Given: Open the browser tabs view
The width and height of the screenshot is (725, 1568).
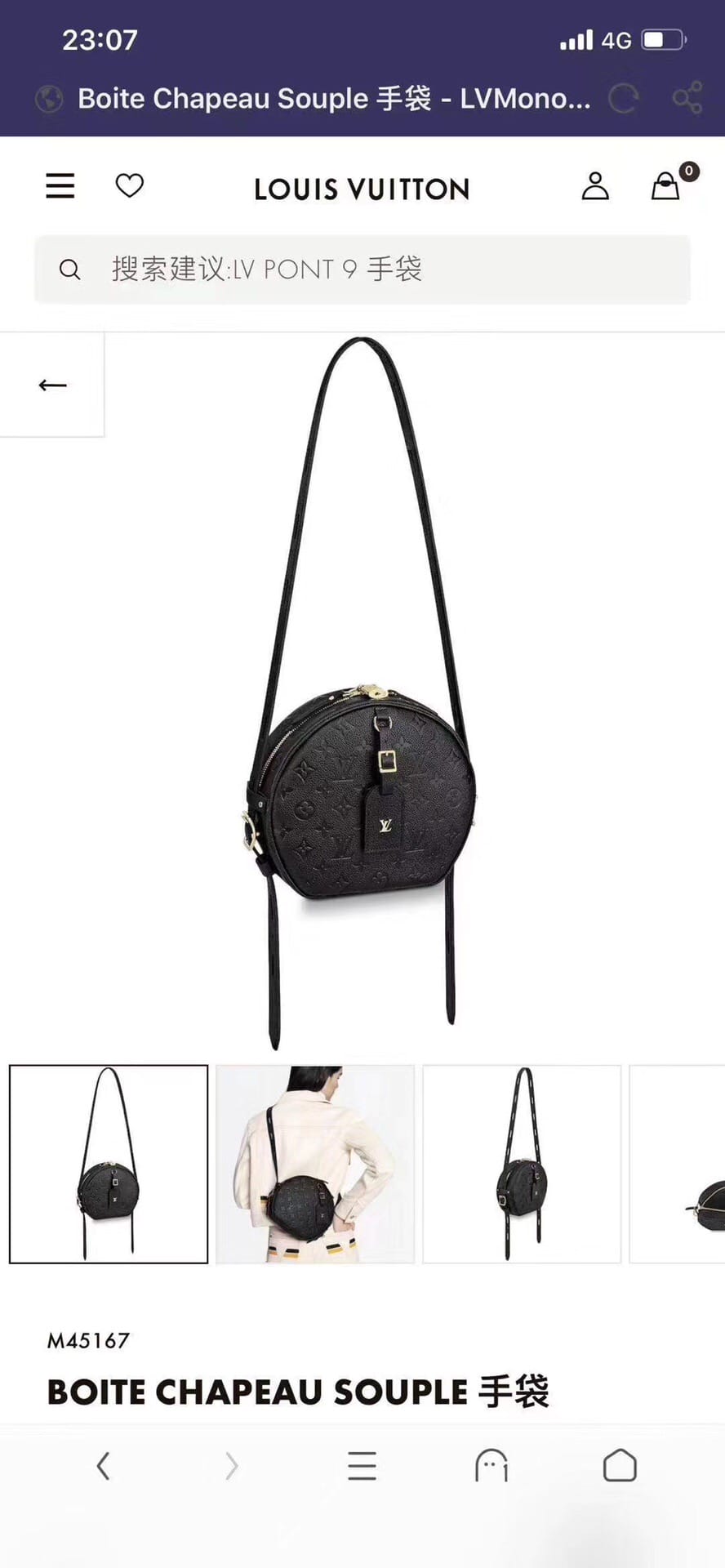Looking at the screenshot, I should (x=491, y=1466).
